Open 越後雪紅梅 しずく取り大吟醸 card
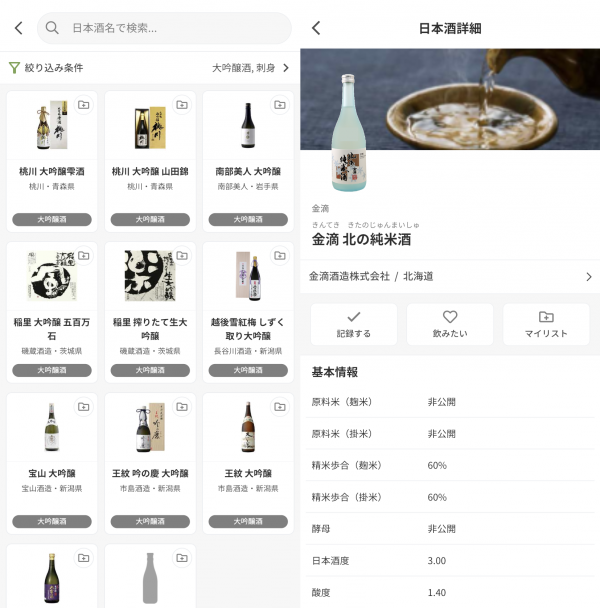 248,311
